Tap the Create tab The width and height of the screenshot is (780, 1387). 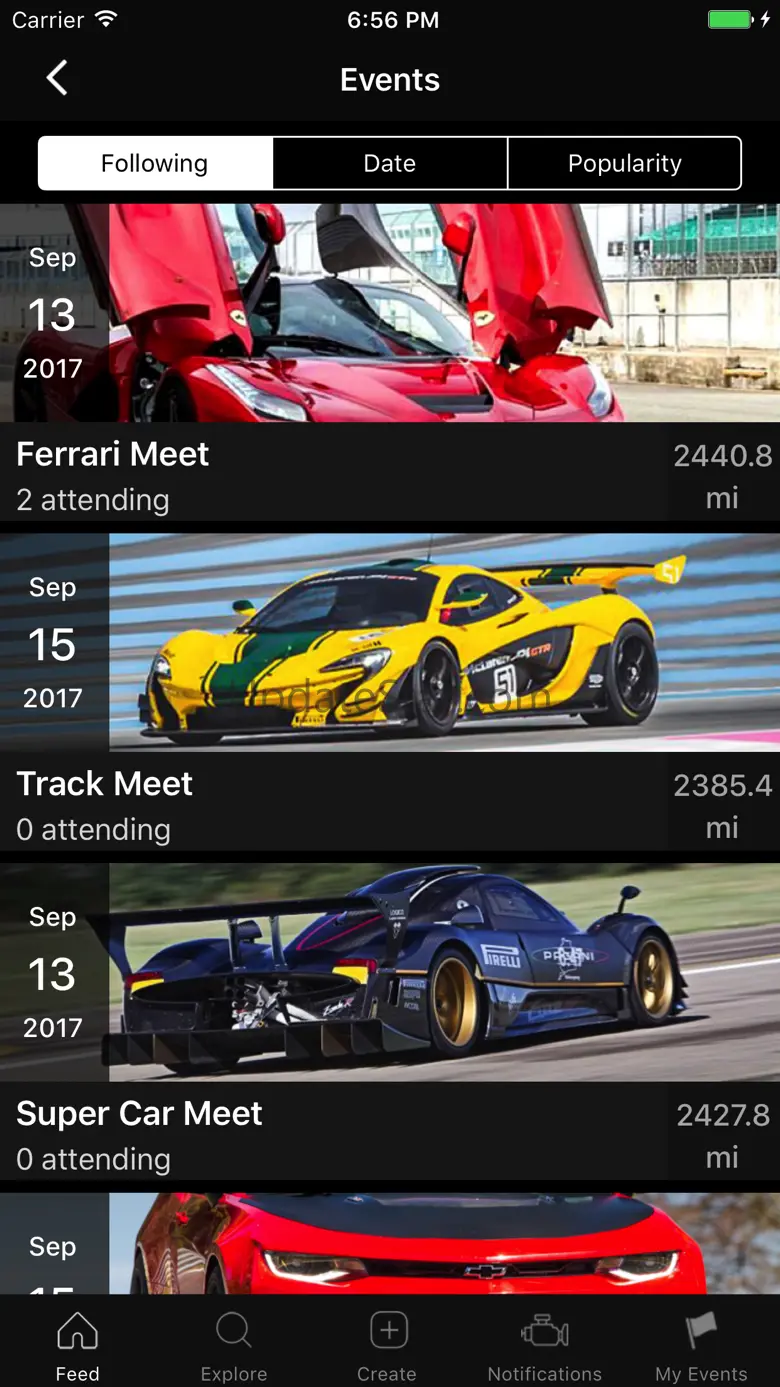coord(388,1345)
